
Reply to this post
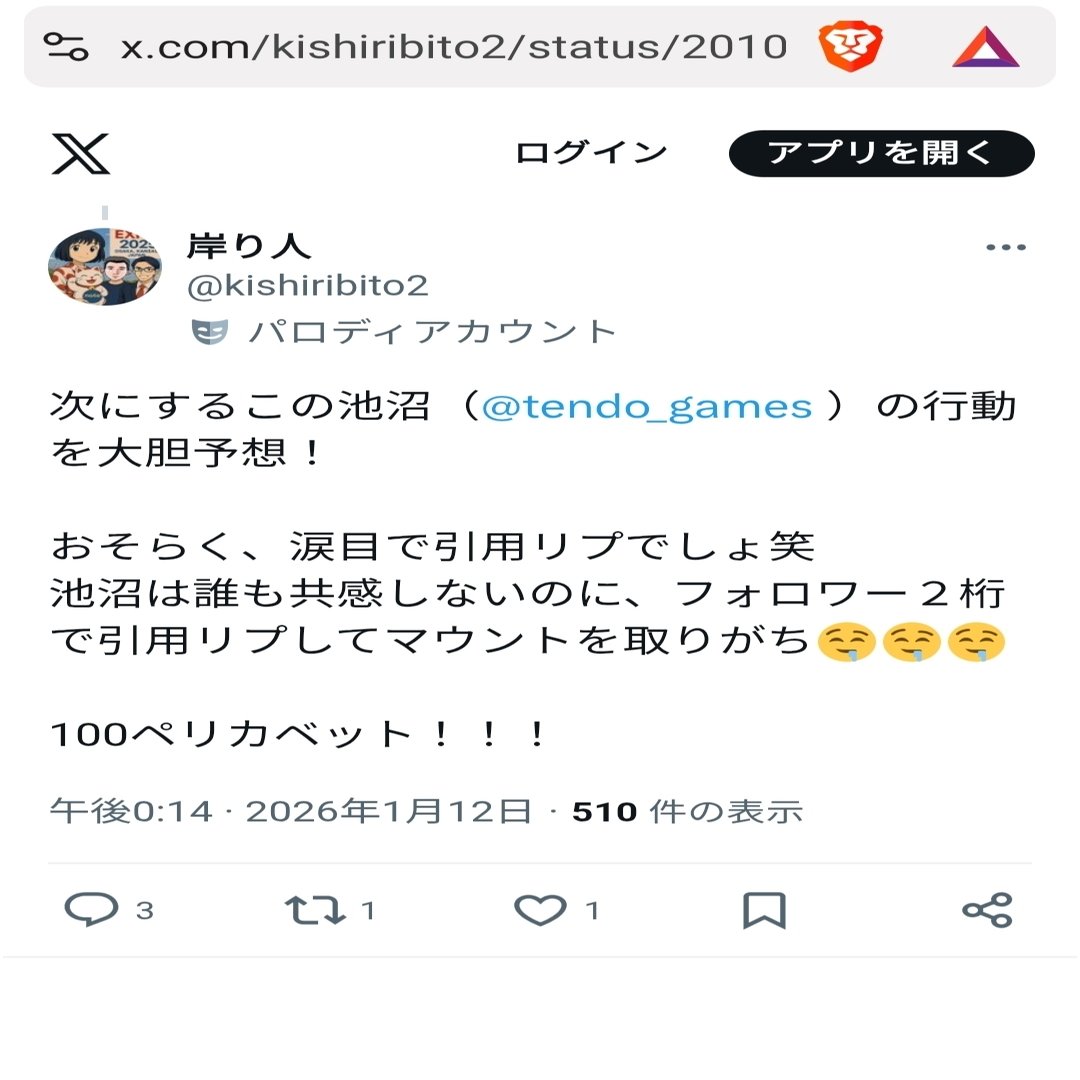[92, 909]
